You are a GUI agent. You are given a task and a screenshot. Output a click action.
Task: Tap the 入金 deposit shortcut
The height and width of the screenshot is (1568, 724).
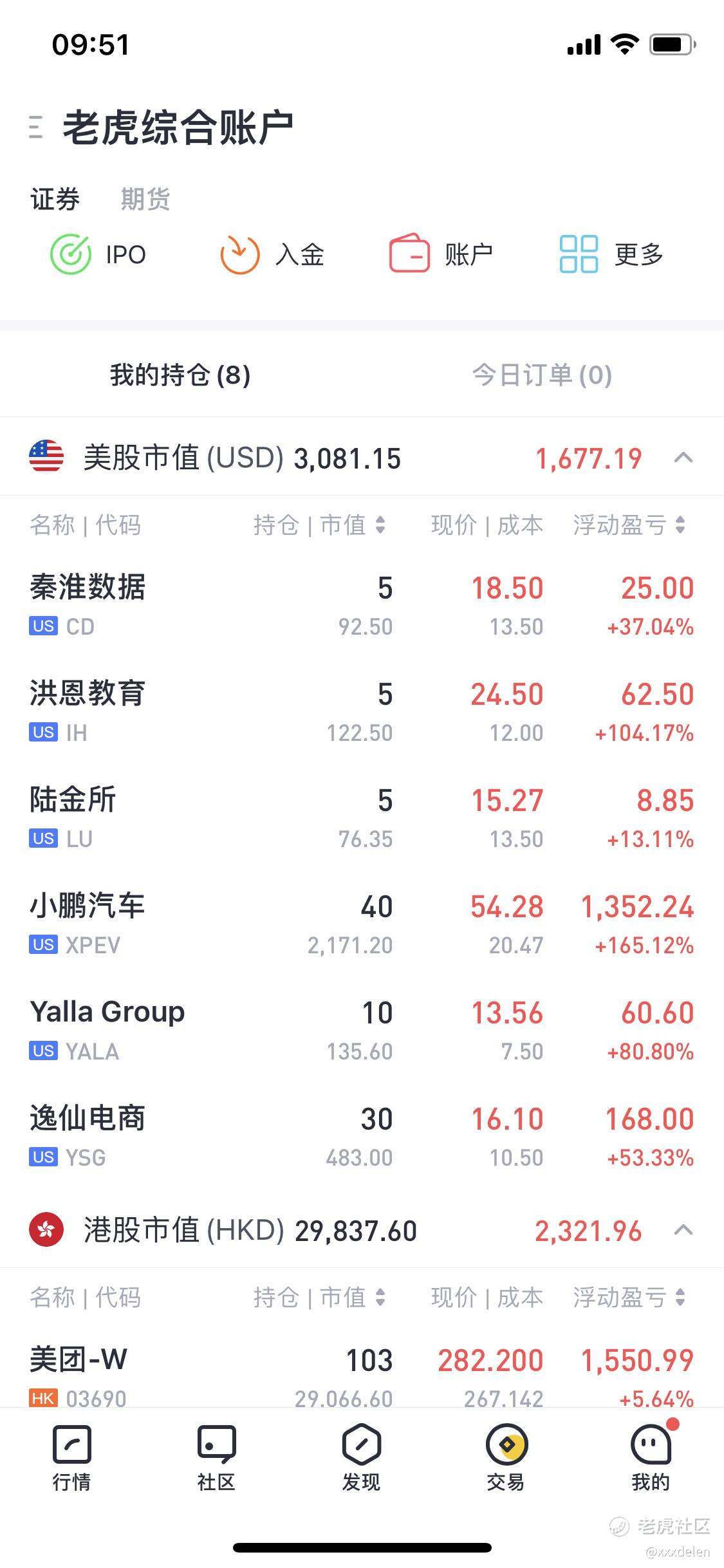(x=272, y=254)
